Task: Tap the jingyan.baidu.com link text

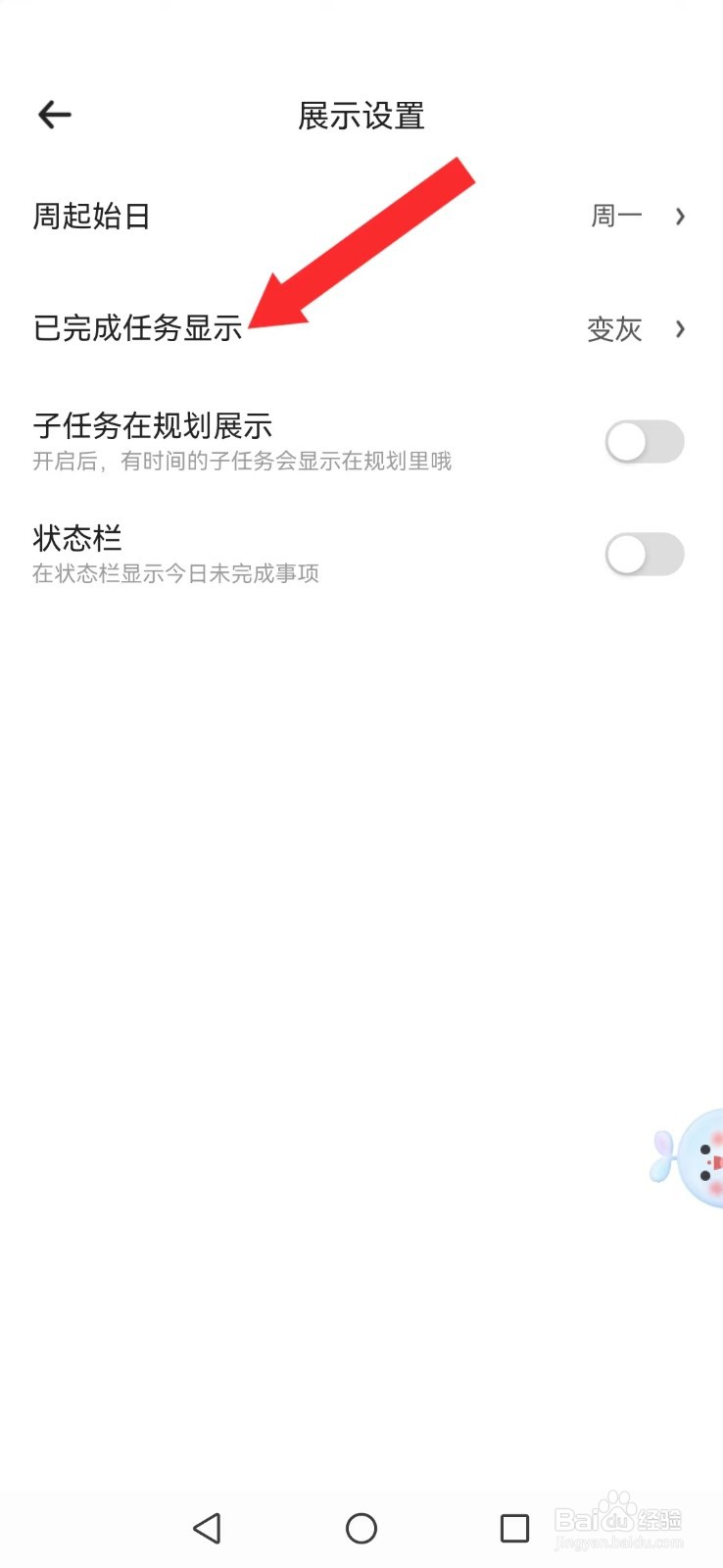Action: pos(617,1543)
